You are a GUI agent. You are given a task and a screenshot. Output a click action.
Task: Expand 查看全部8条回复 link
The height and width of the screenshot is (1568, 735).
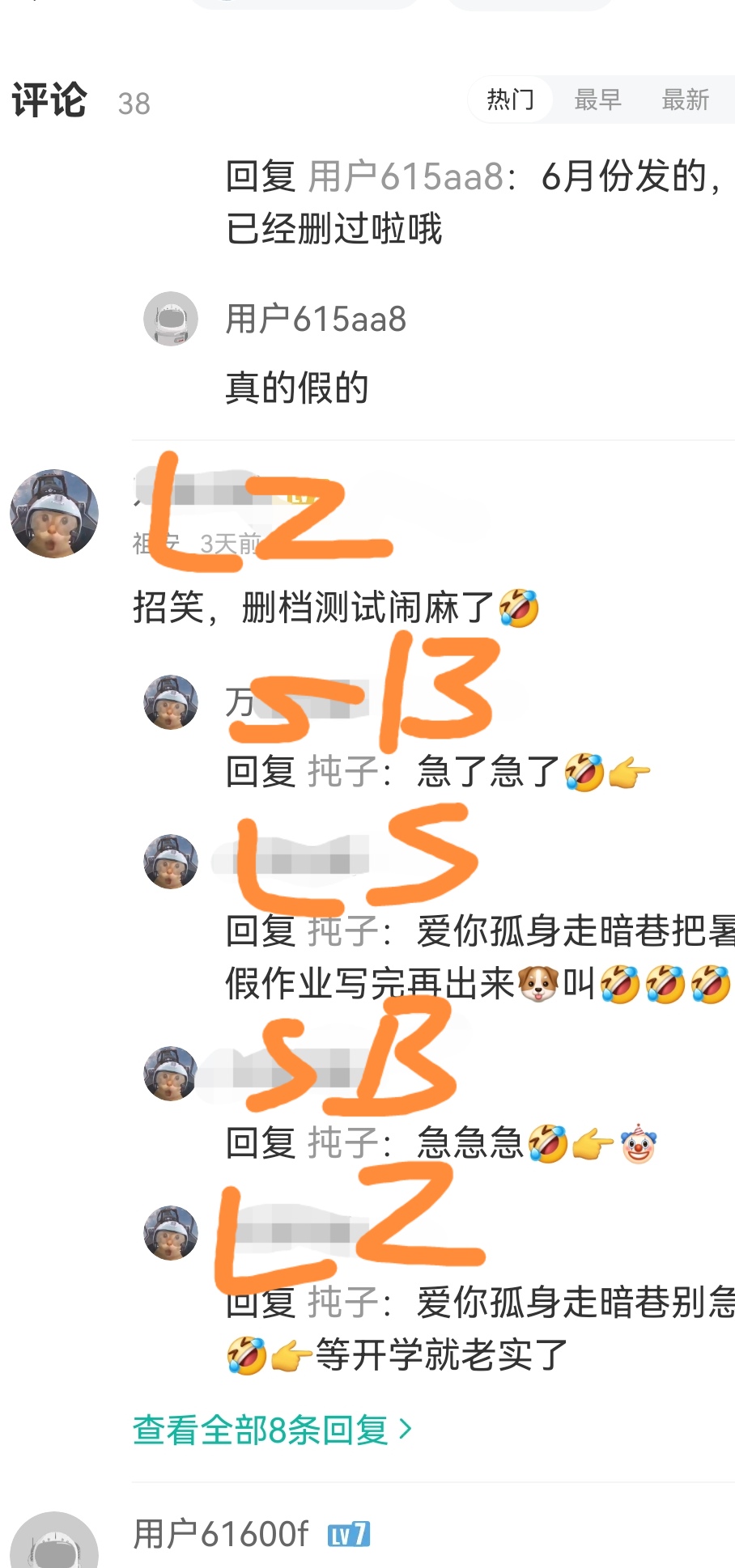pyautogui.click(x=272, y=1430)
